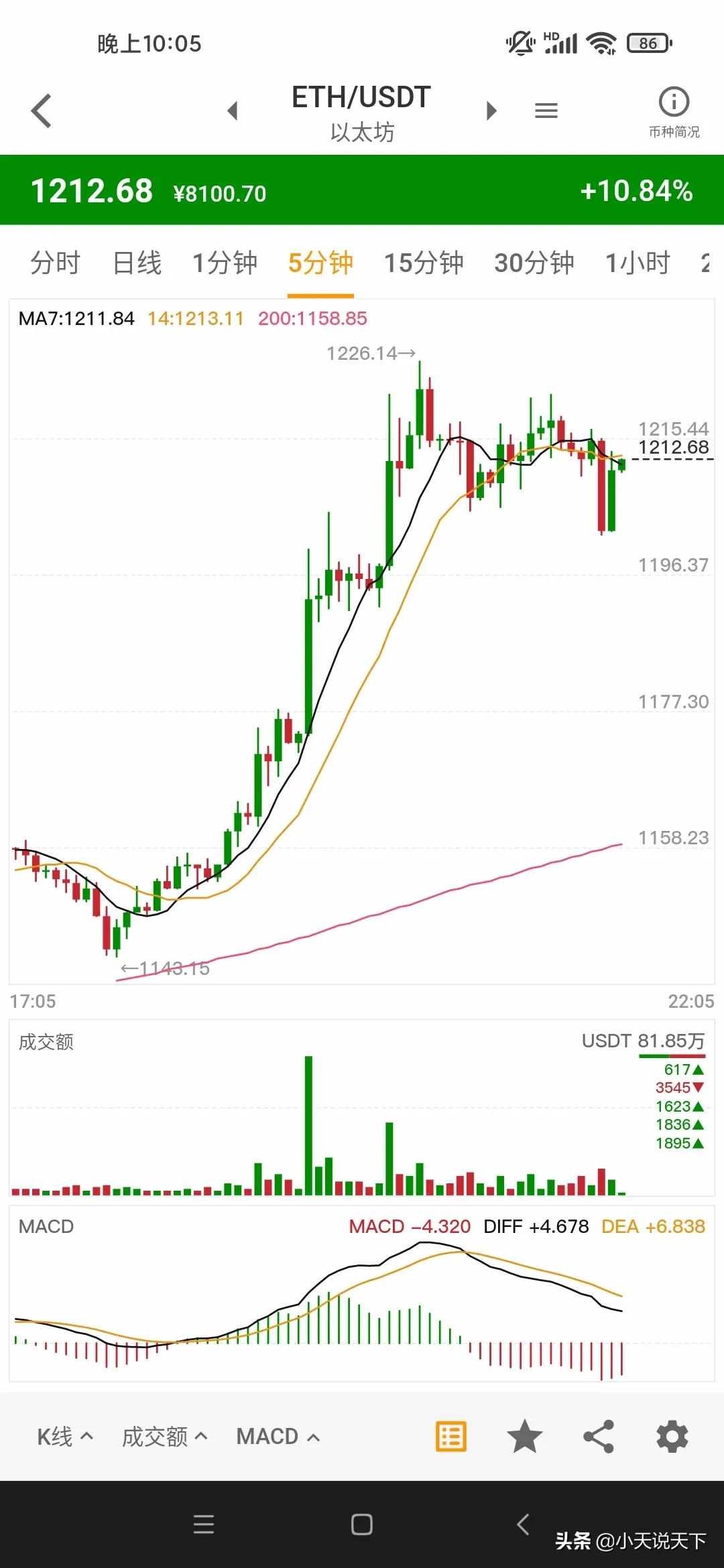
Task: Switch to the 分时 chart tab
Action: [55, 263]
